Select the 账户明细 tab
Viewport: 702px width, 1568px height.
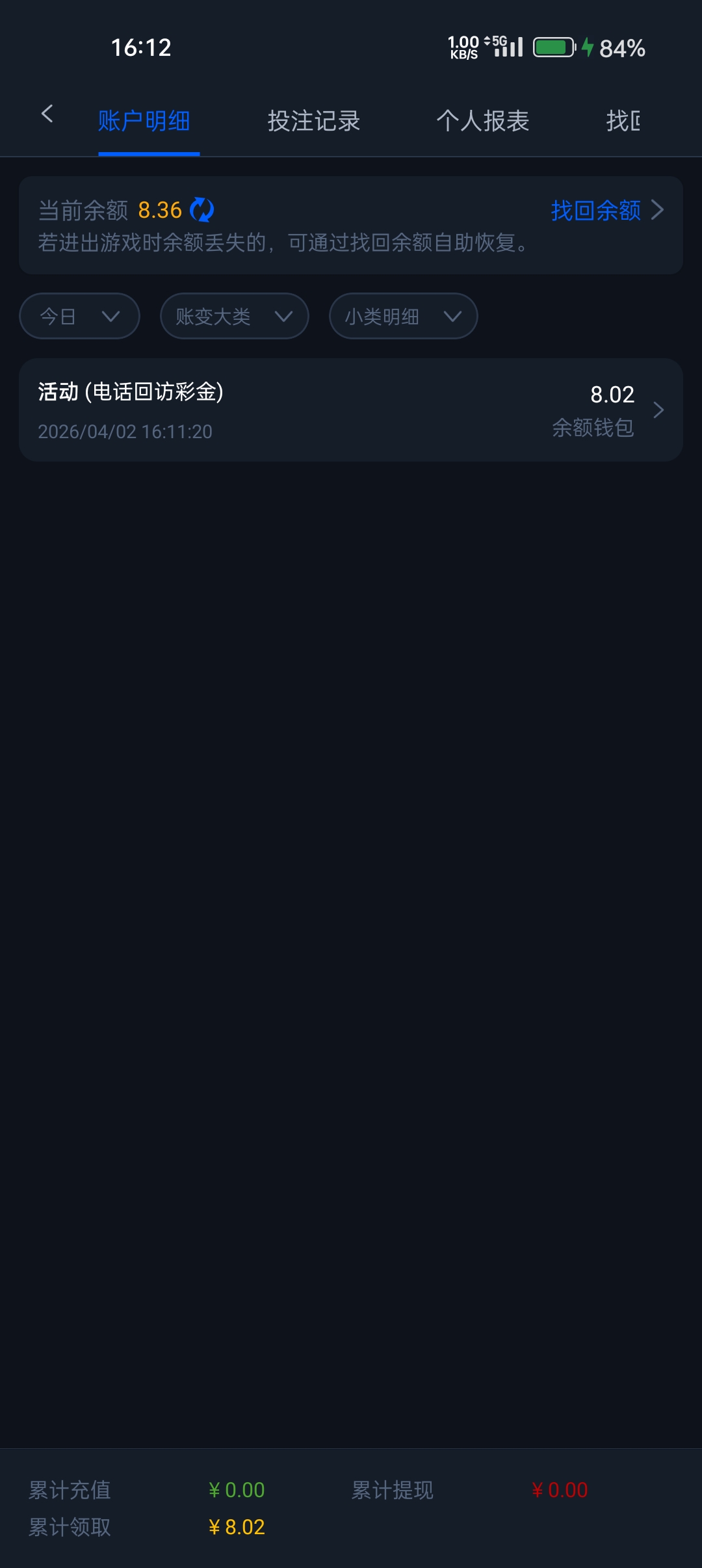[144, 121]
